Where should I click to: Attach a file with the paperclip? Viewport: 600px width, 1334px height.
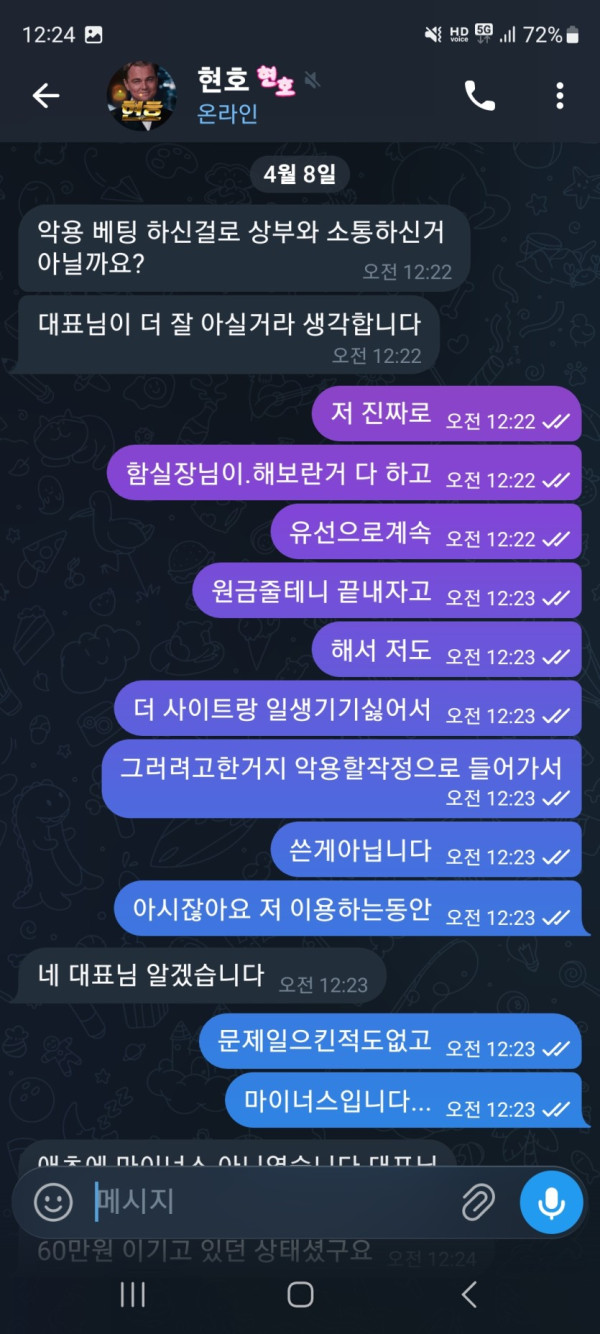pyautogui.click(x=479, y=1201)
